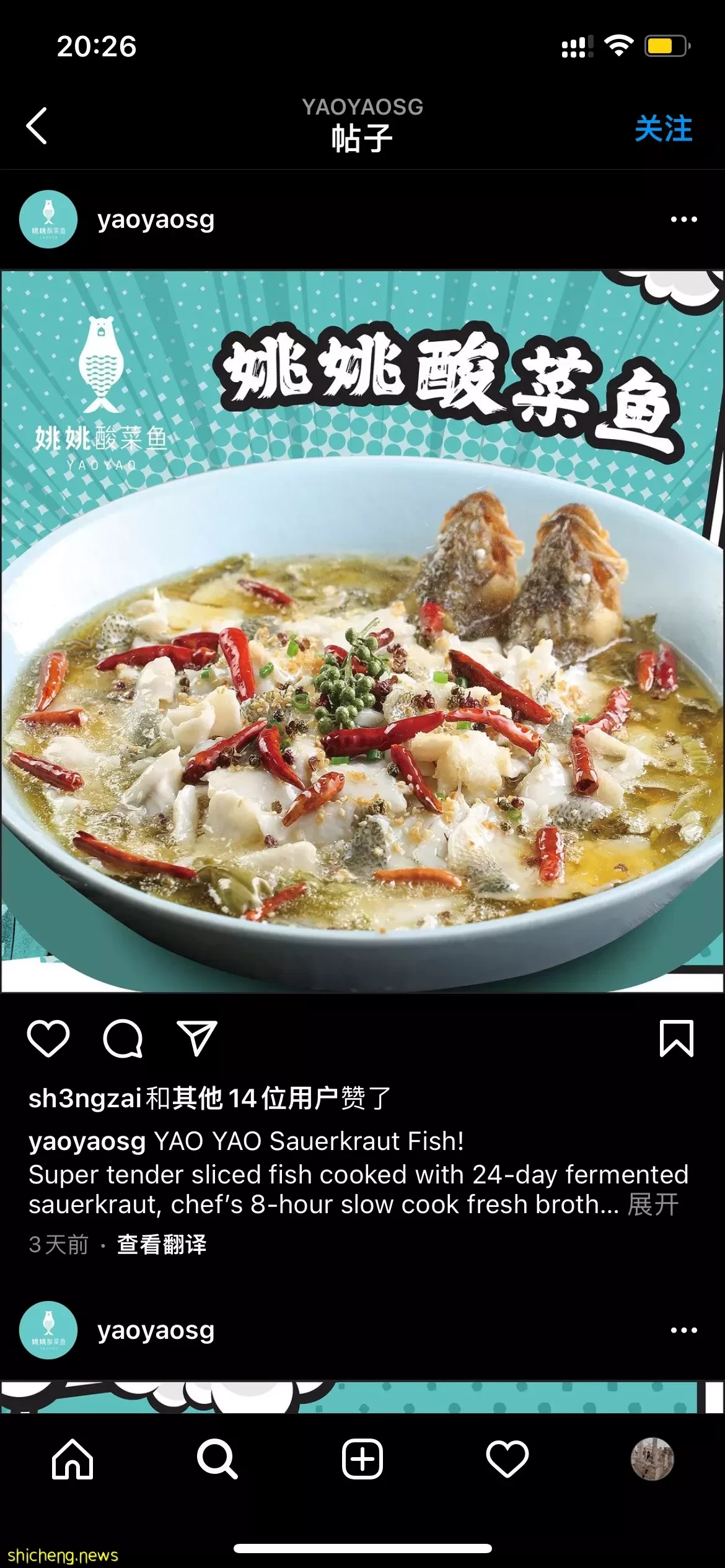The image size is (725, 1568).
Task: Open the 姚姚酸菜鱼 post image
Action: 362,630
